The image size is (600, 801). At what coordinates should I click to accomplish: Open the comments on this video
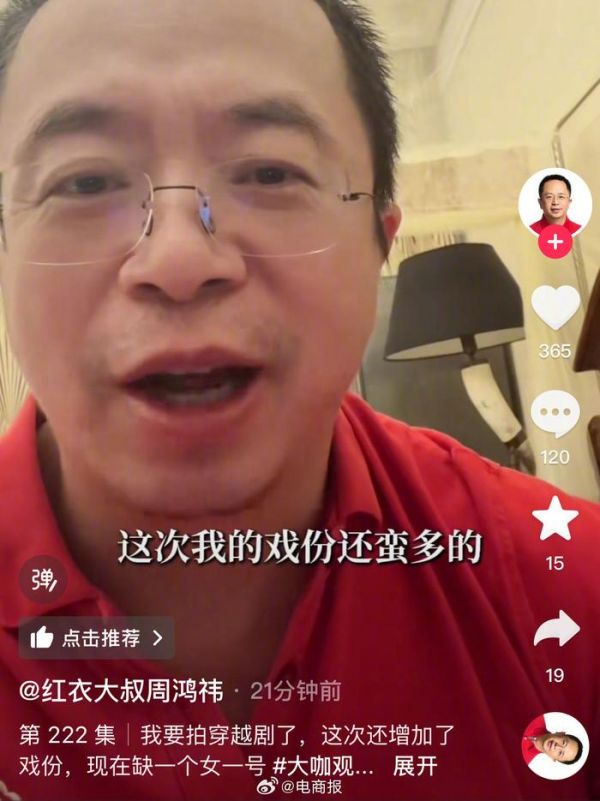point(555,414)
